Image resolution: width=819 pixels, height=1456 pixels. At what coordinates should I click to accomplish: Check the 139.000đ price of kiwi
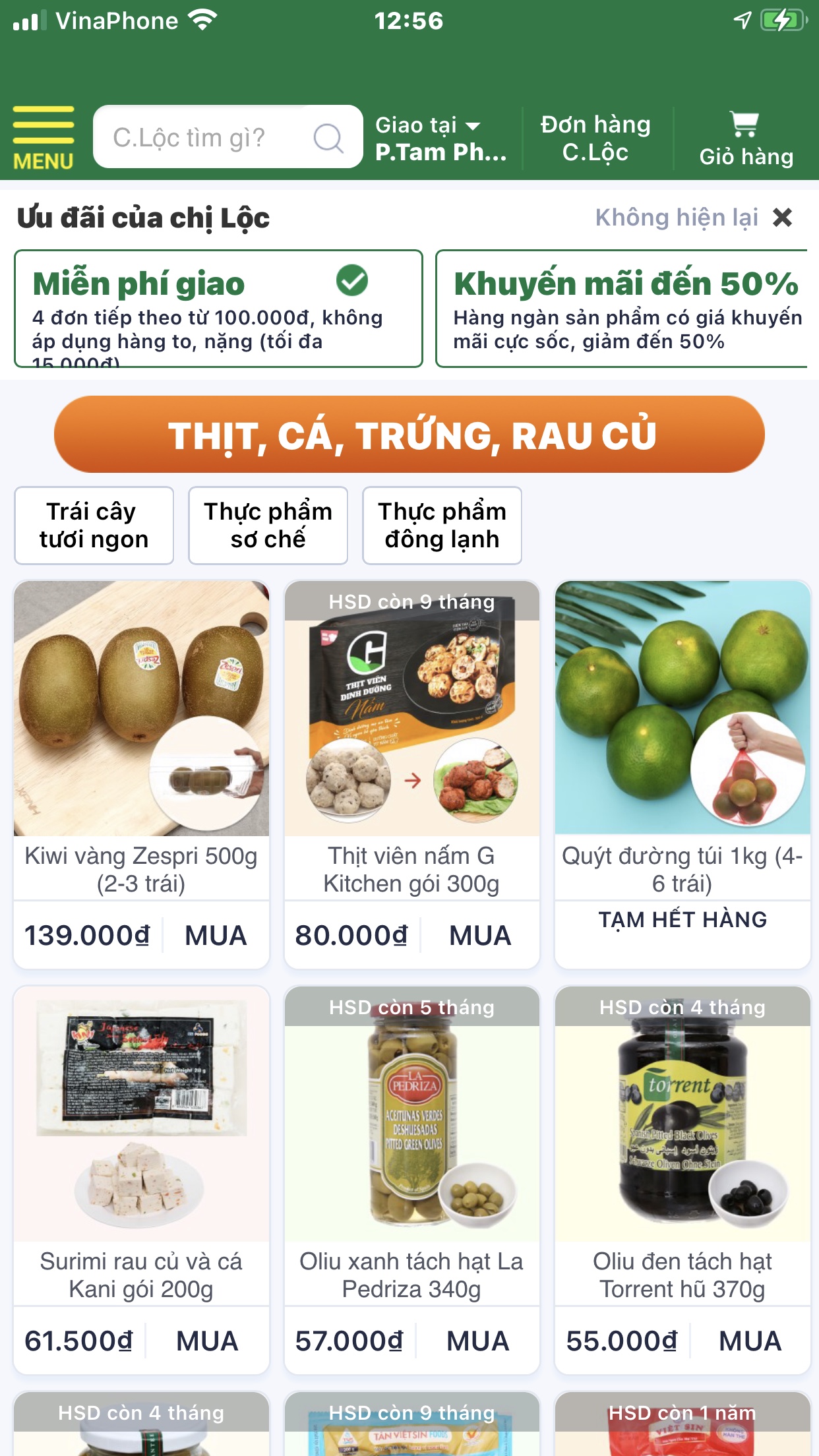point(86,934)
